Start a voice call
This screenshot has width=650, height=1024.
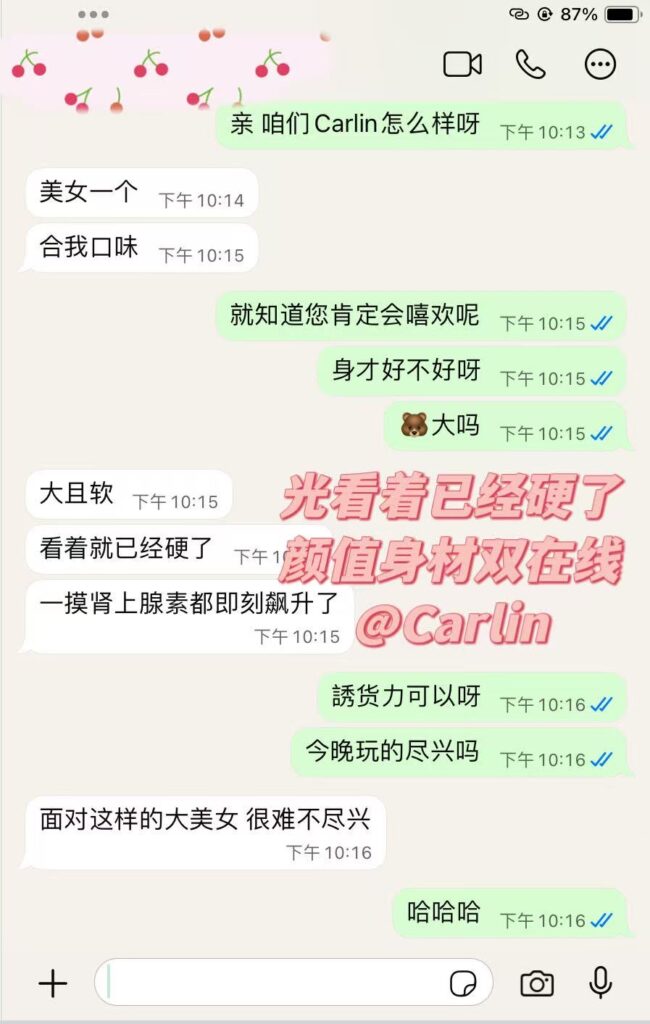pyautogui.click(x=530, y=65)
